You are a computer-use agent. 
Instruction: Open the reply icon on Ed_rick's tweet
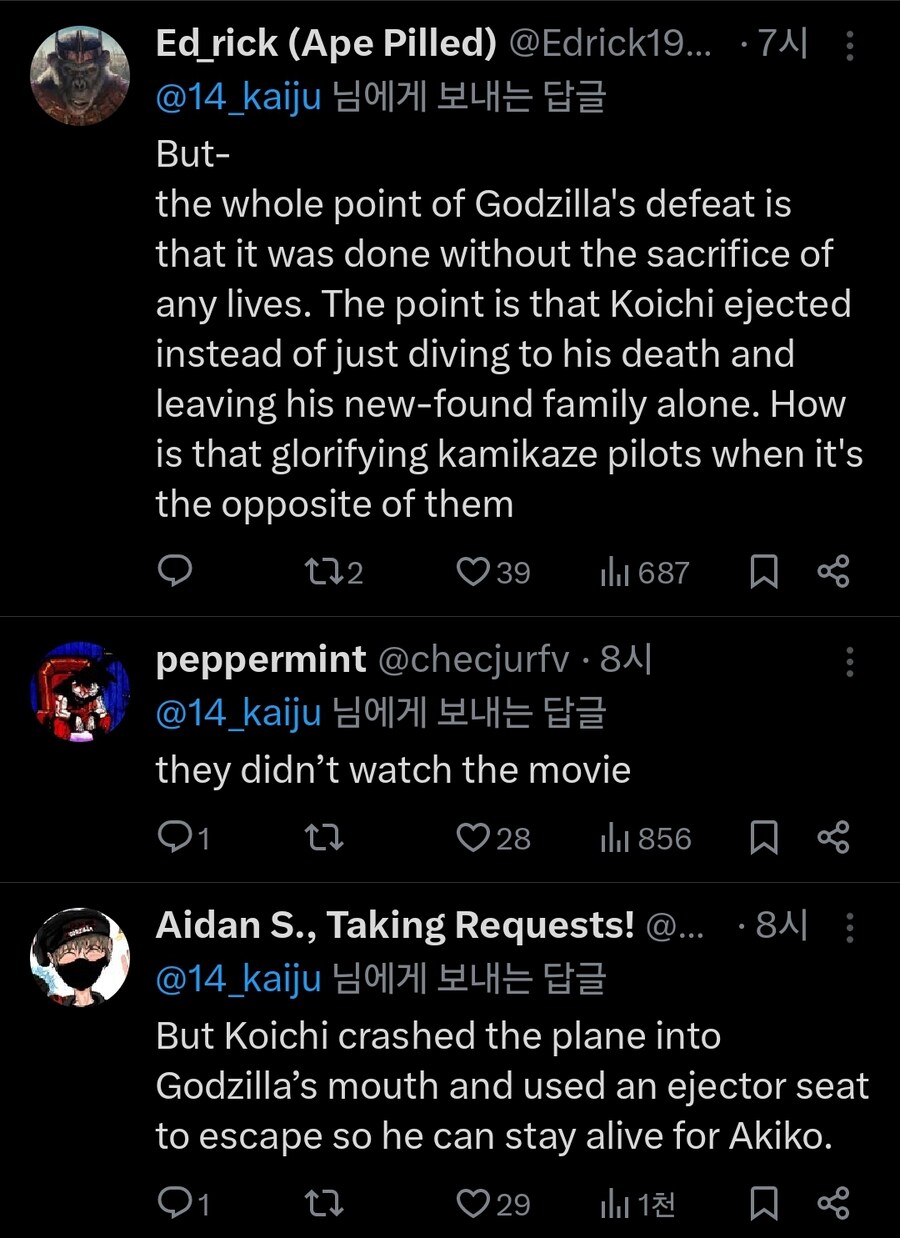tap(177, 571)
